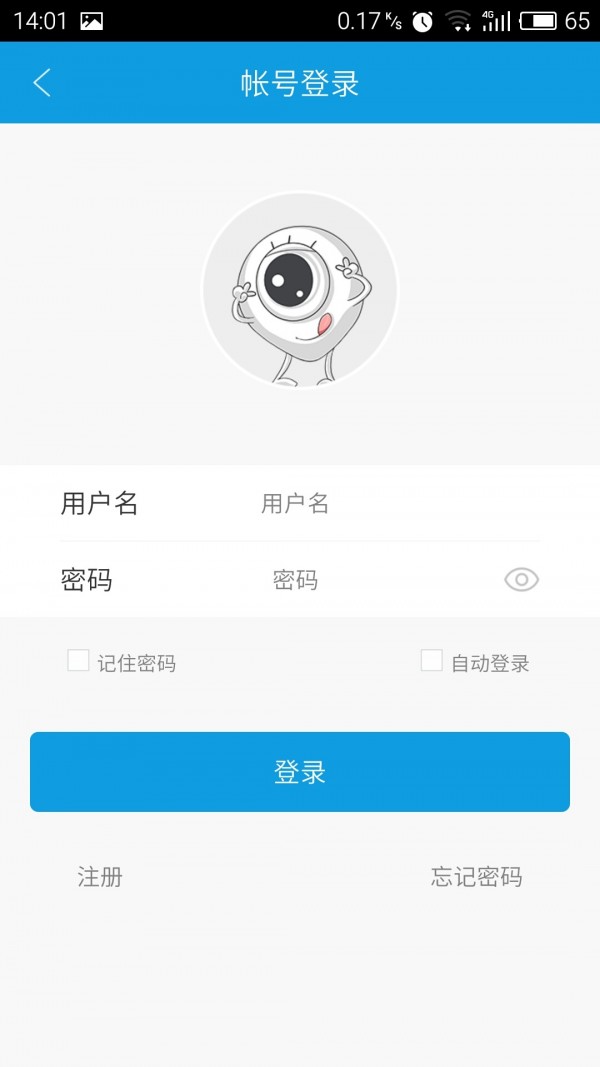600x1067 pixels.
Task: Show password with the eye icon
Action: tap(521, 580)
